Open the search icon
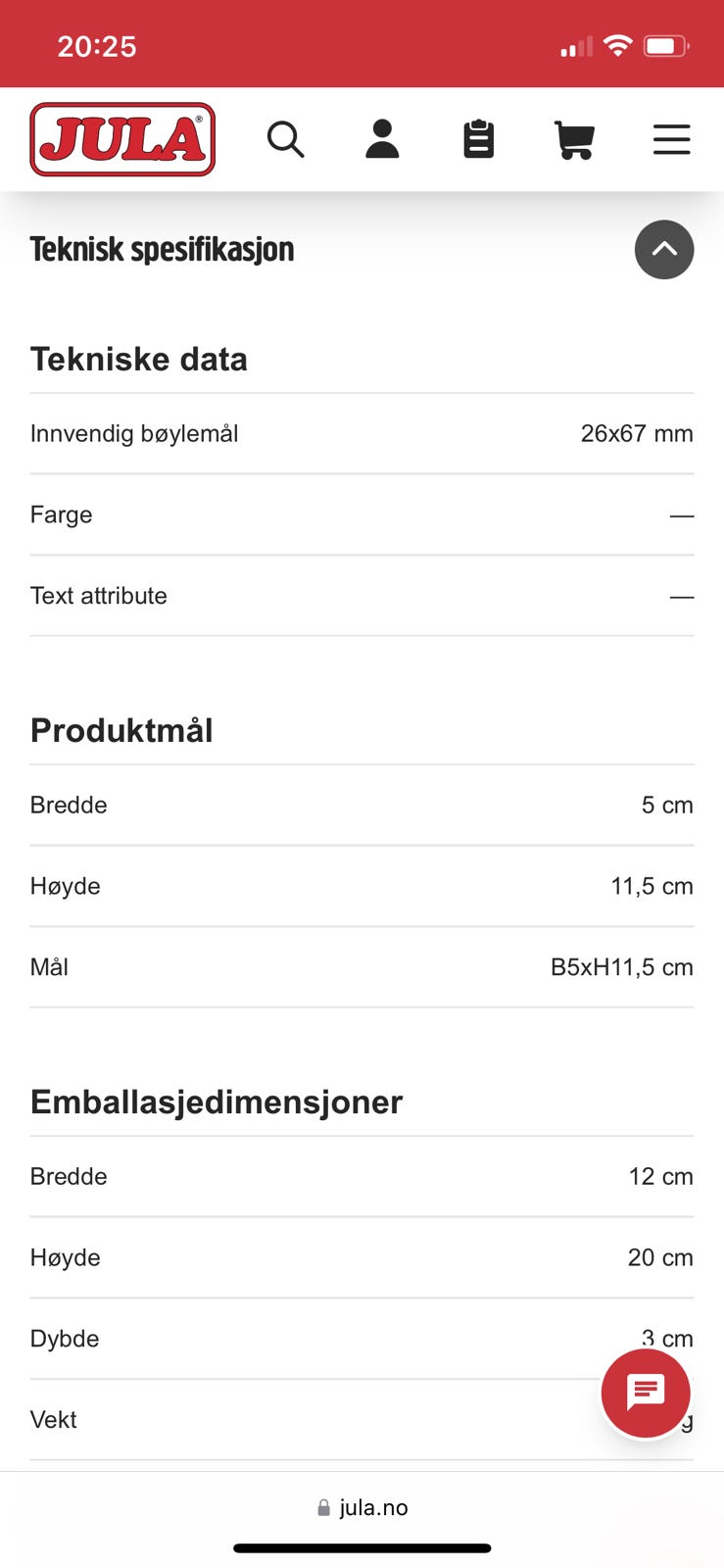 tap(285, 139)
